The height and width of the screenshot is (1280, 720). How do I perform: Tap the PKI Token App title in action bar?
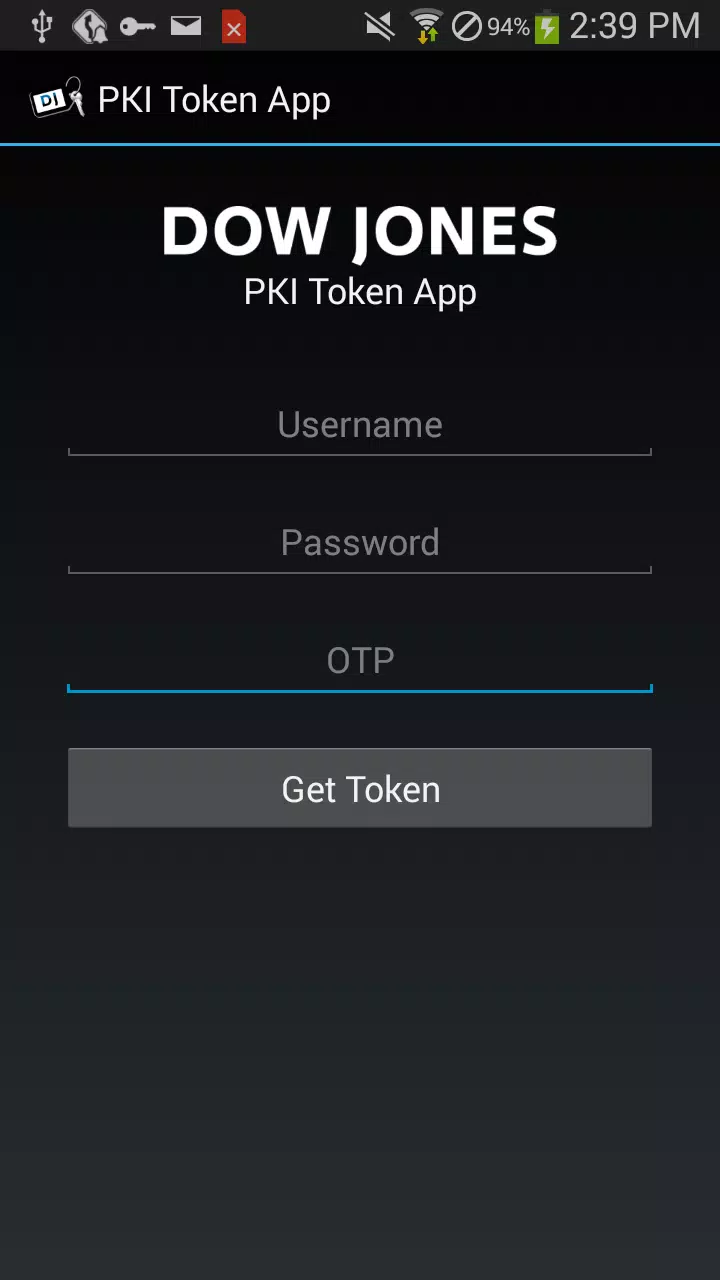pyautogui.click(x=214, y=99)
